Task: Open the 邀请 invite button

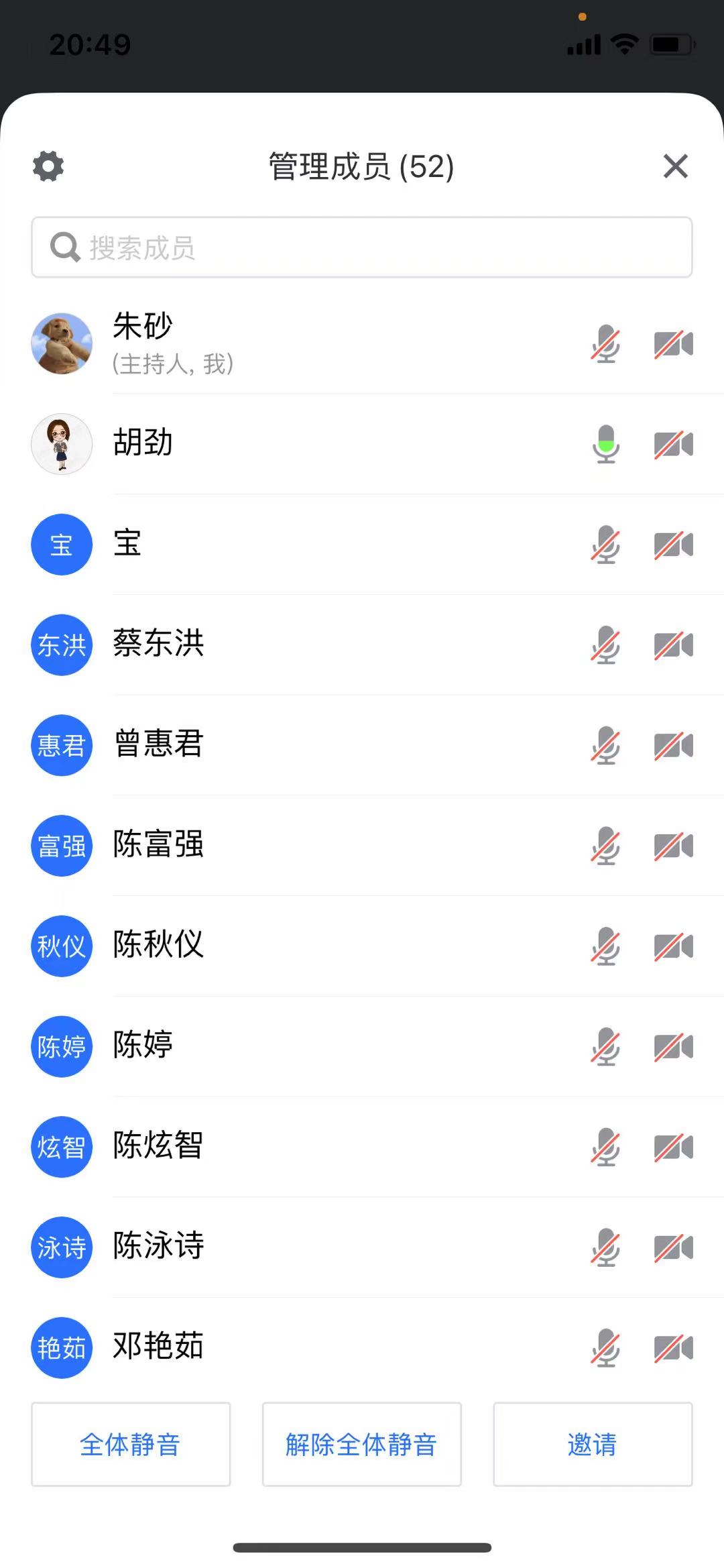Action: pyautogui.click(x=593, y=1444)
